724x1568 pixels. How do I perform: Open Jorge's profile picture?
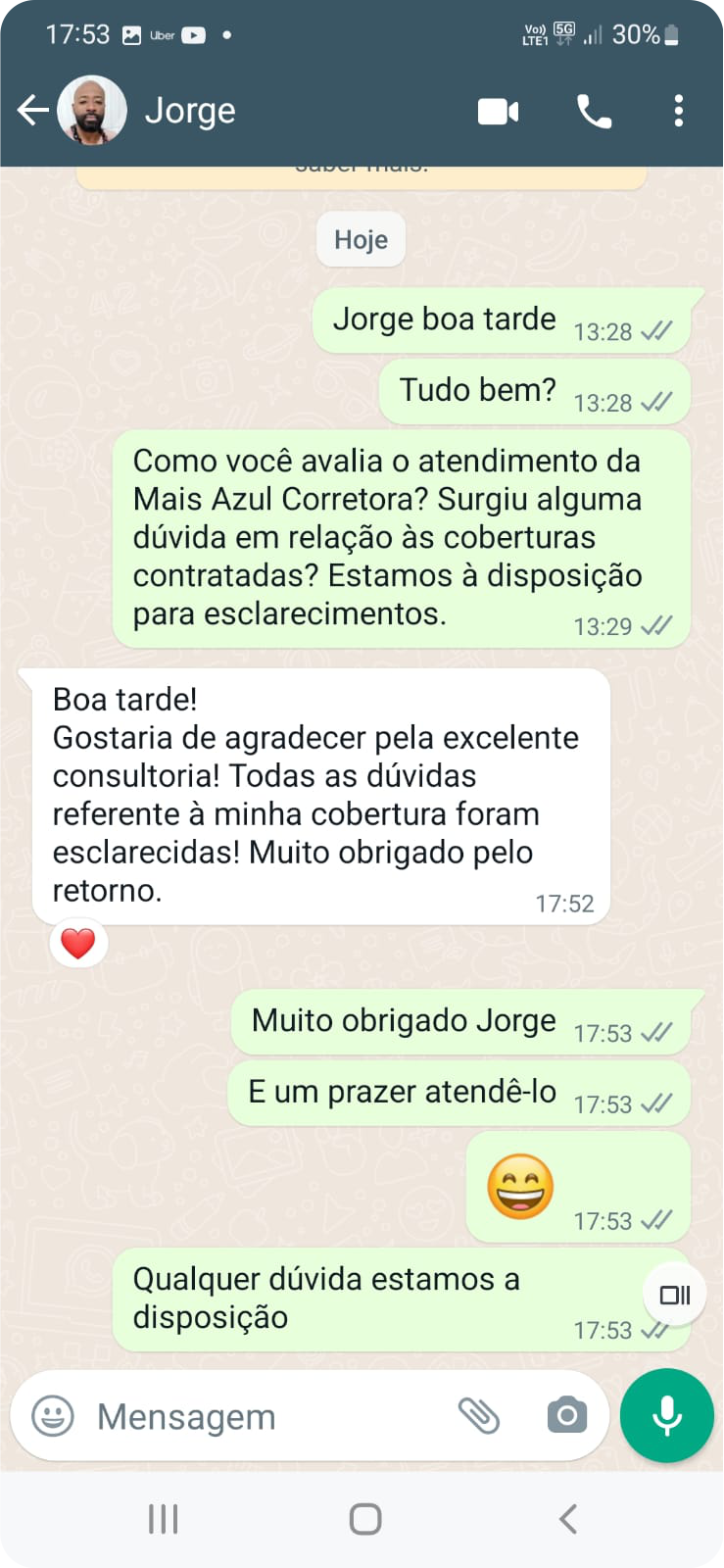coord(92,111)
